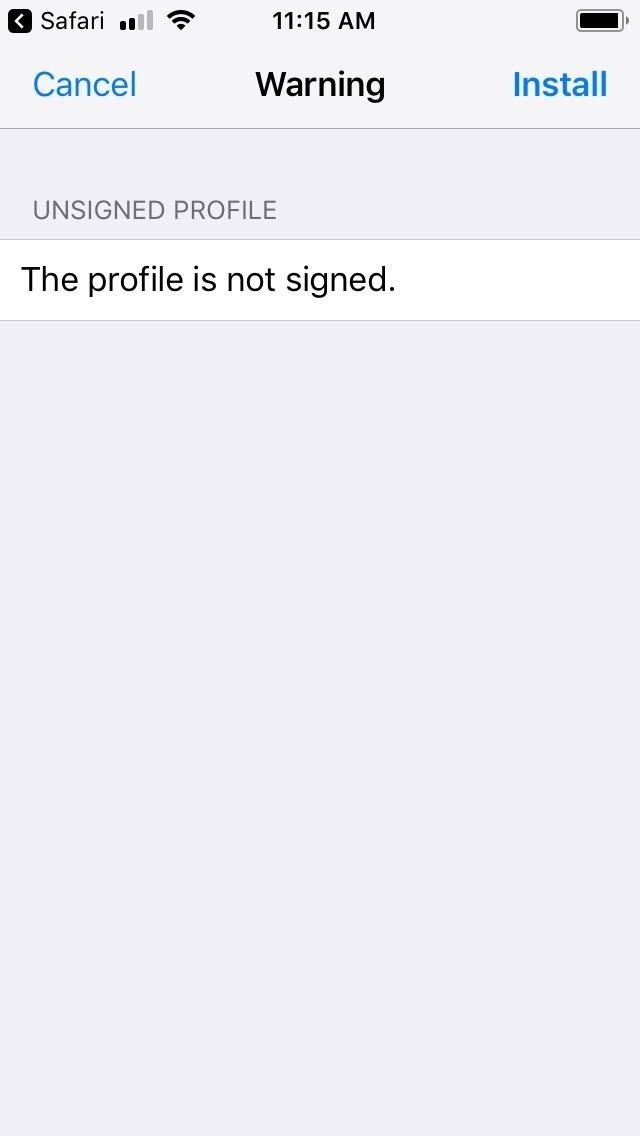Cancel the profile installation
Image resolution: width=640 pixels, height=1136 pixels.
click(84, 85)
